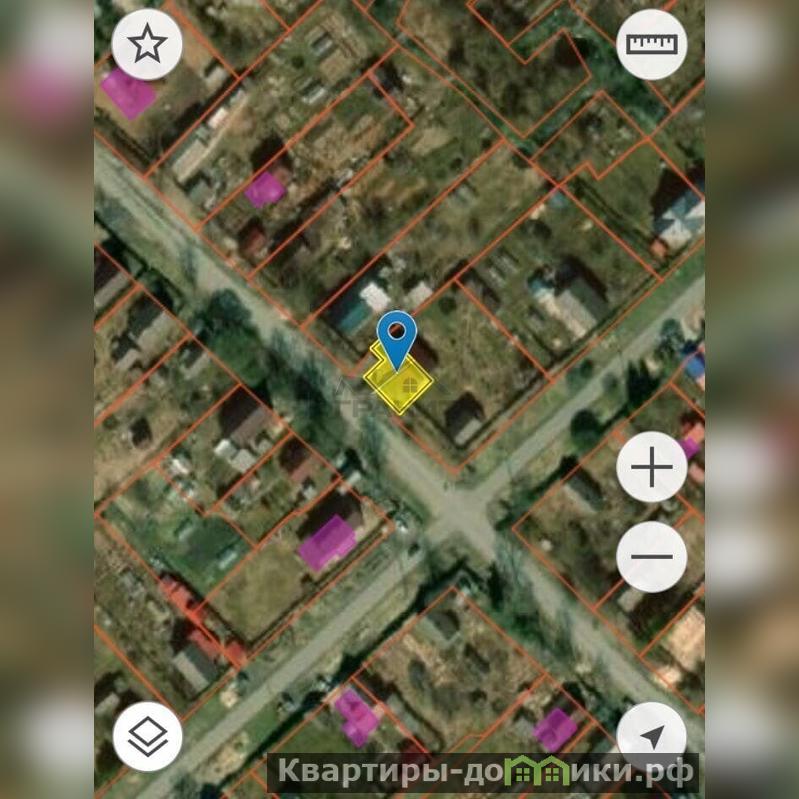Zoom out of the map

point(651,556)
